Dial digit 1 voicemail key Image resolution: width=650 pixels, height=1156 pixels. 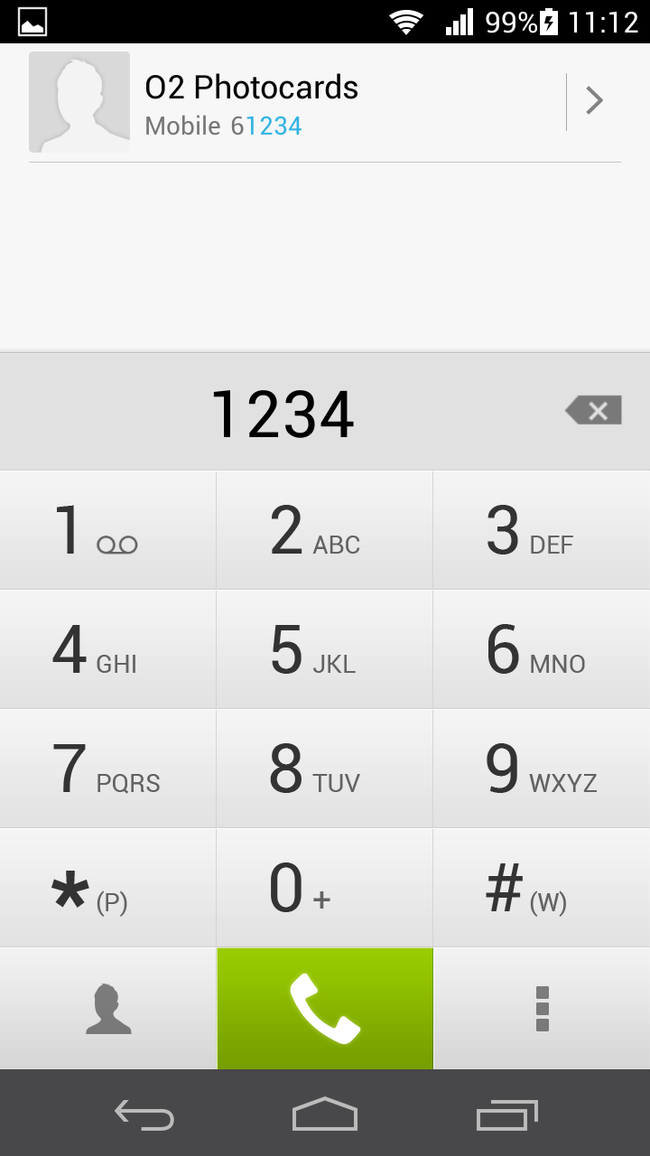coord(107,531)
